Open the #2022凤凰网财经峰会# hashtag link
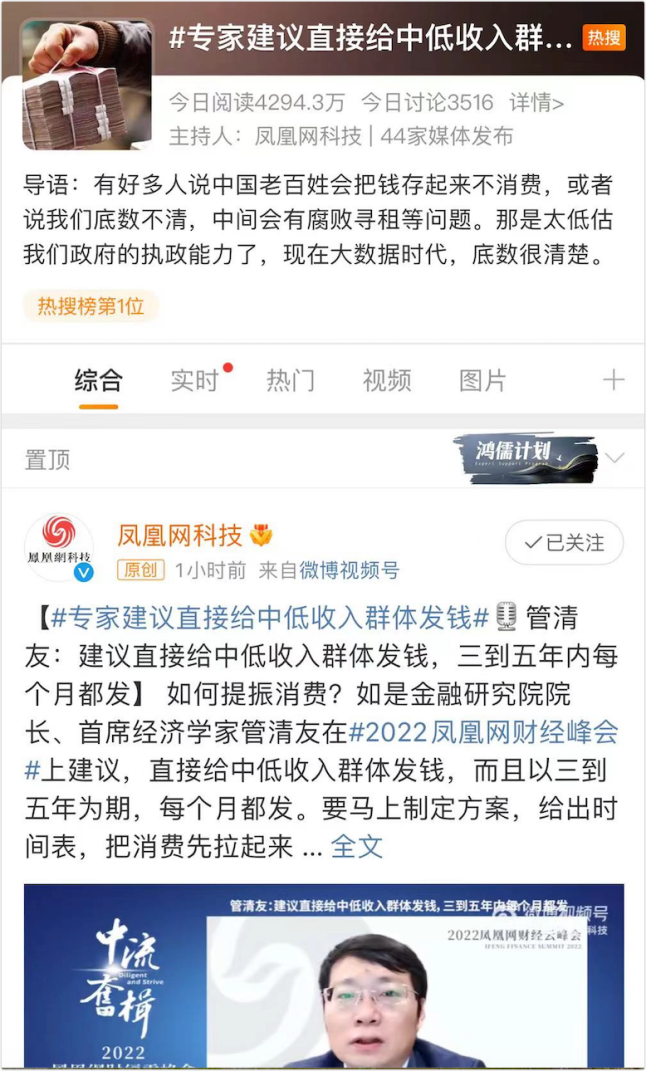The width and height of the screenshot is (646, 1071). tap(482, 732)
